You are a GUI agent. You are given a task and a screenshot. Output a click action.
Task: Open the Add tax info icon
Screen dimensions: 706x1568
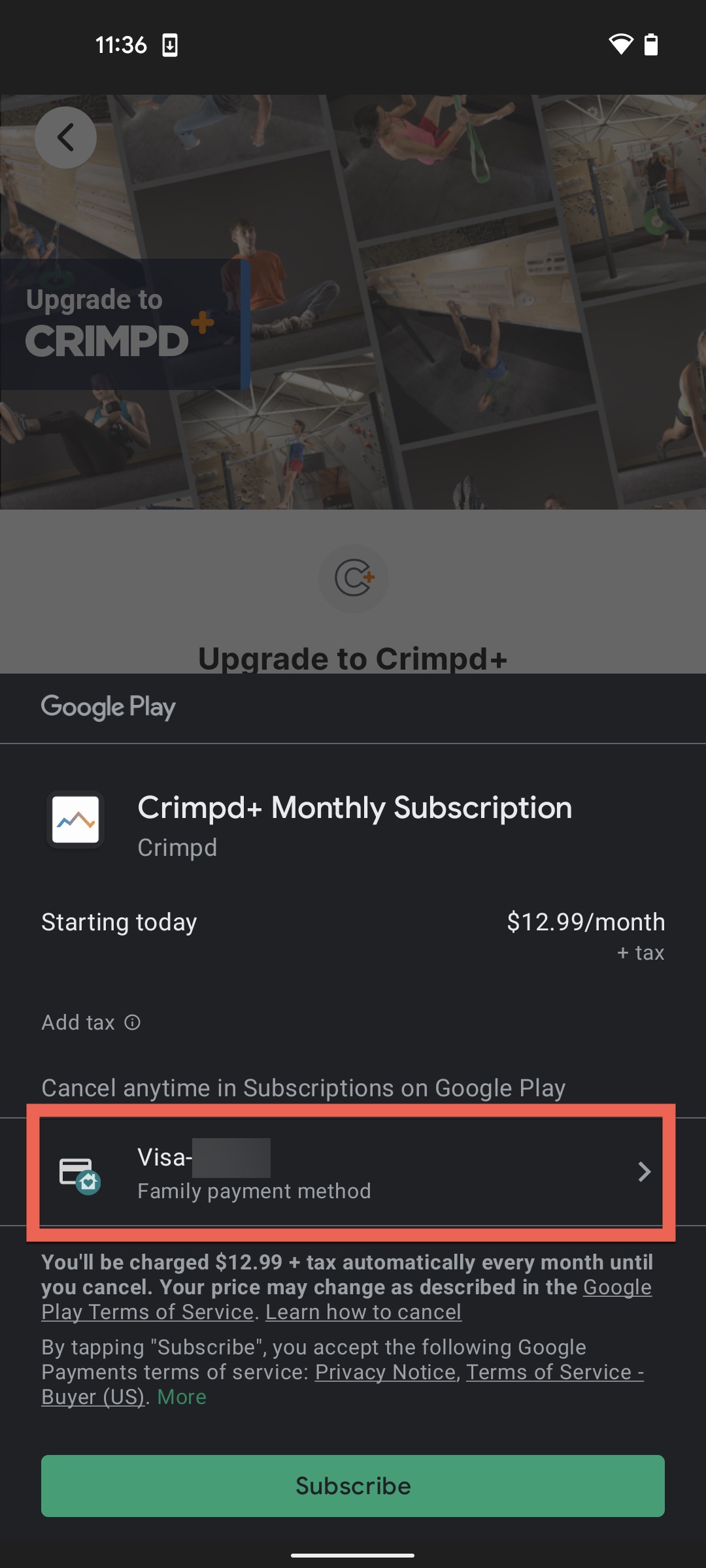(x=132, y=1022)
